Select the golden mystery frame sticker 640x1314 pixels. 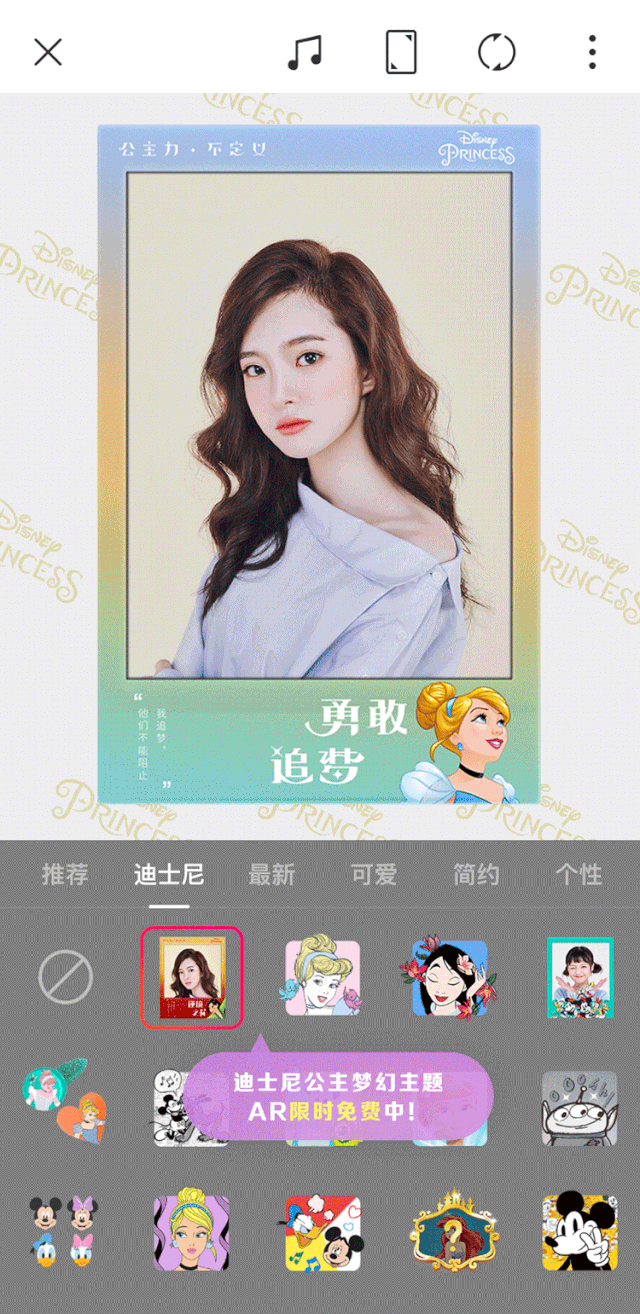452,1230
